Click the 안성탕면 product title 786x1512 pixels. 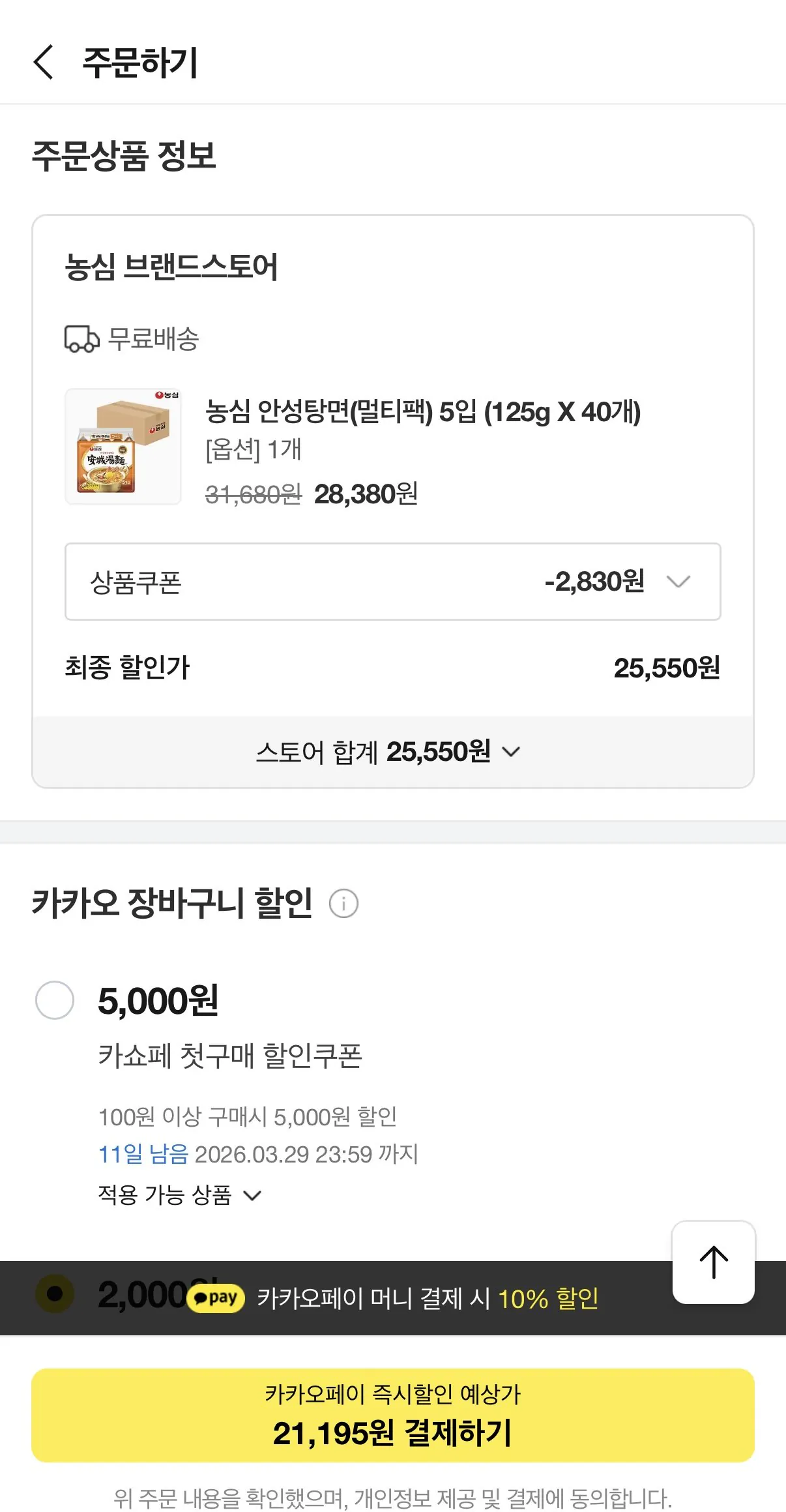[422, 413]
